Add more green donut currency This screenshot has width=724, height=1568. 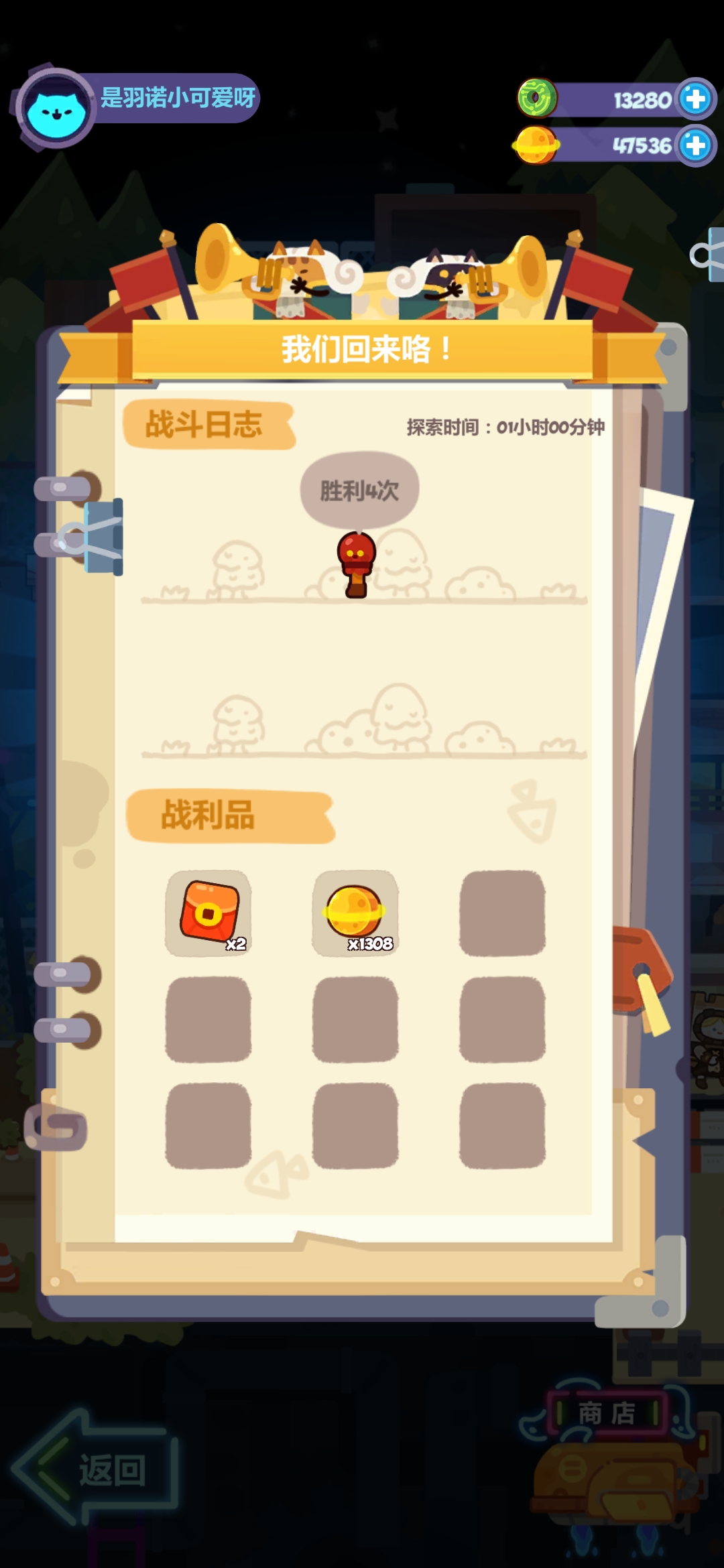click(695, 99)
